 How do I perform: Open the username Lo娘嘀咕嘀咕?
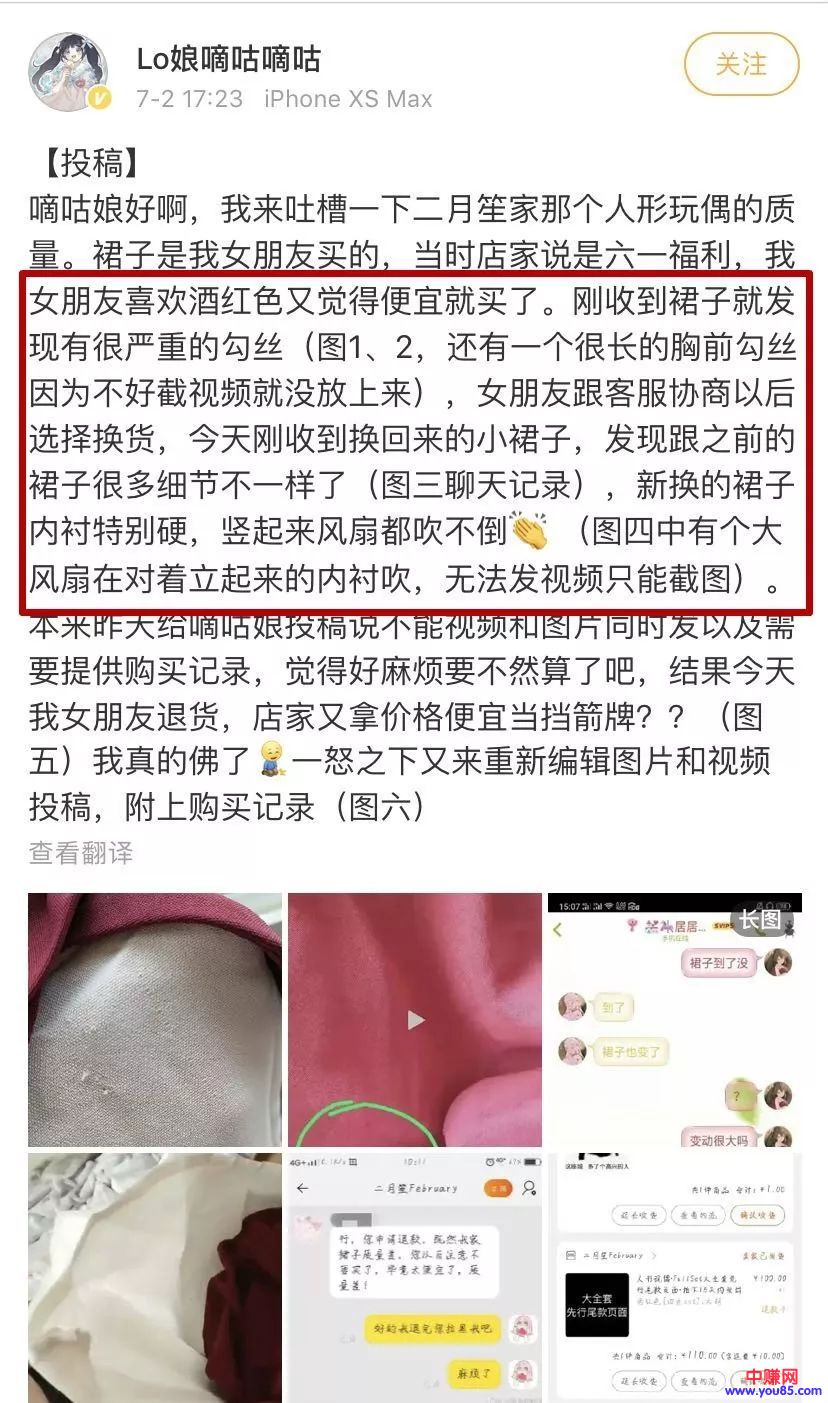coord(228,60)
